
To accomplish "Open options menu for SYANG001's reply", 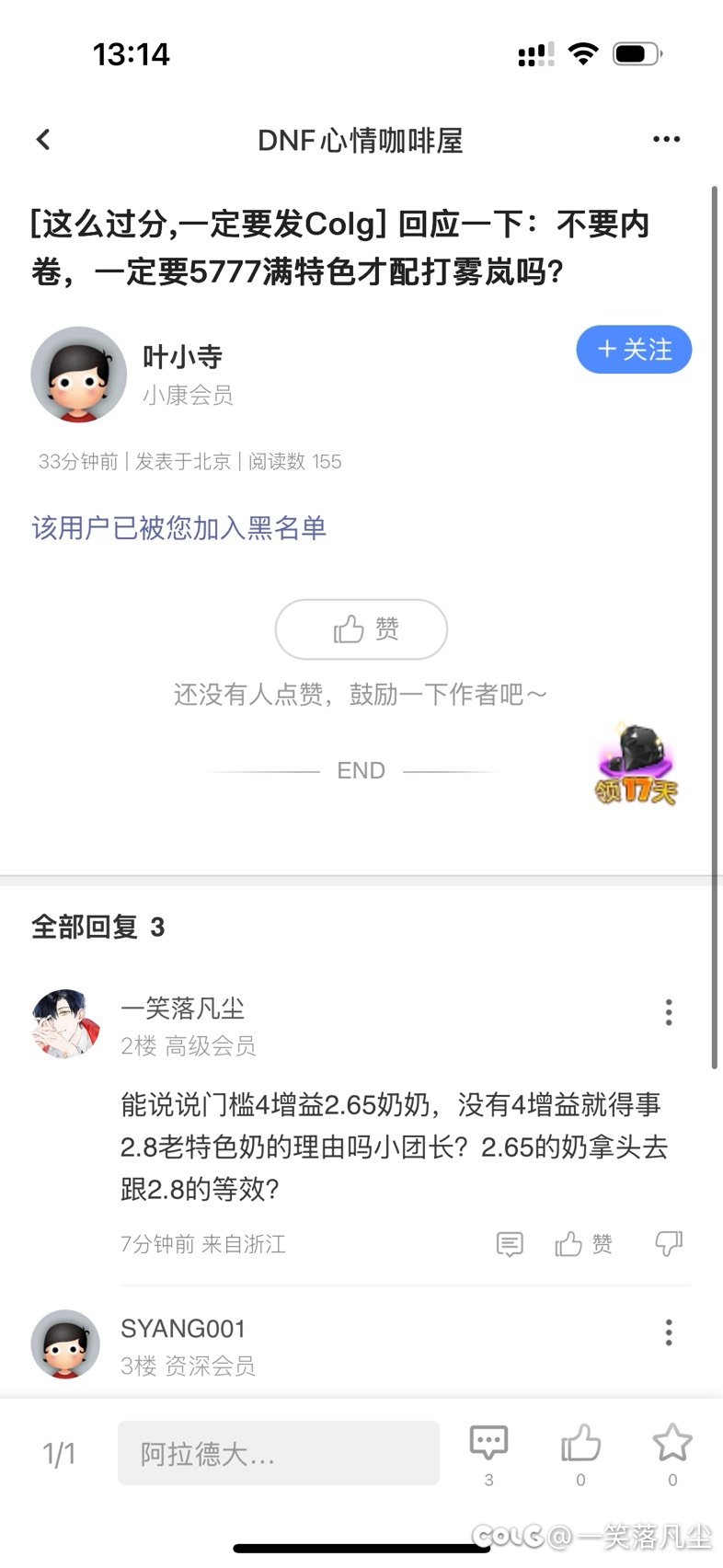I will point(669,1332).
